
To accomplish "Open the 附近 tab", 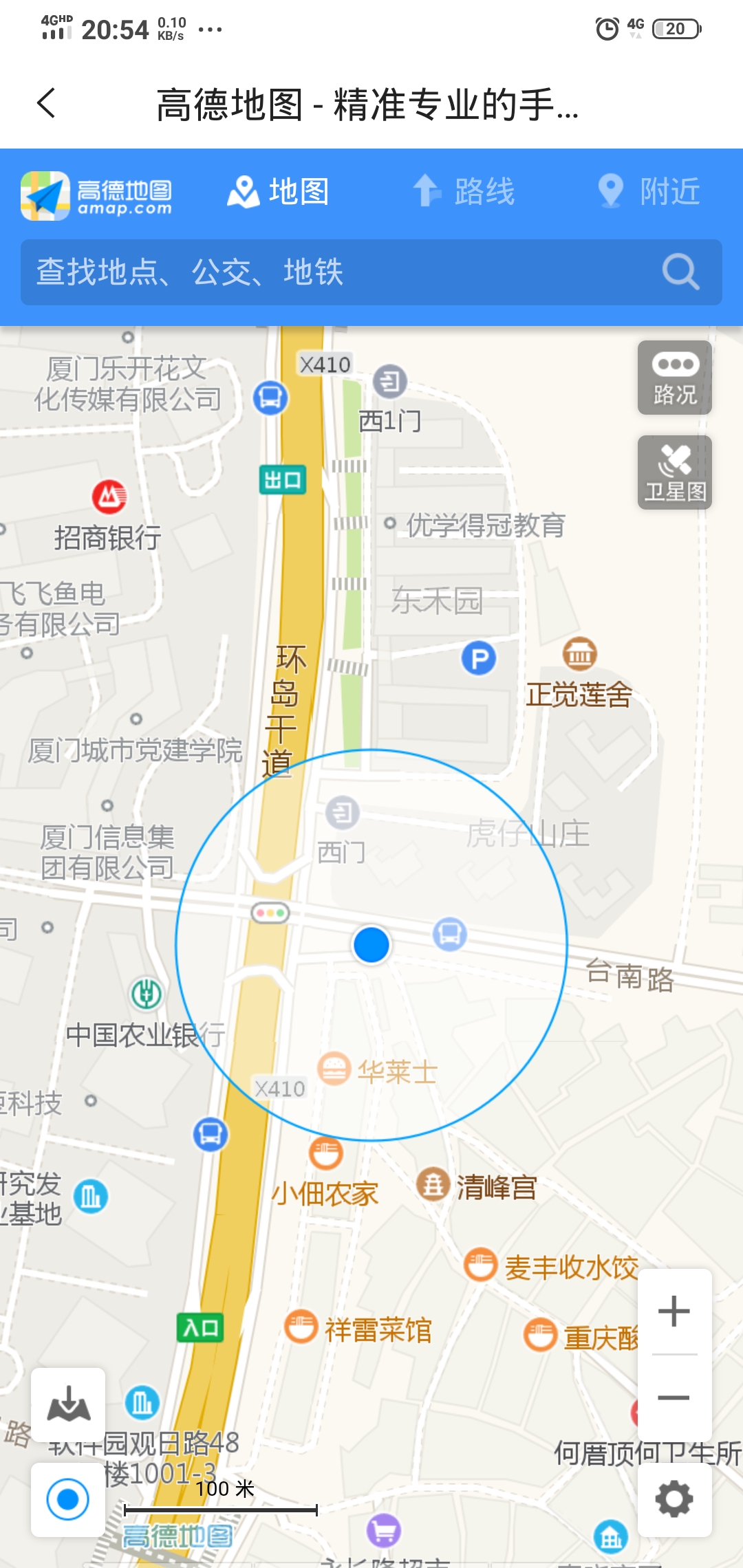I will point(649,191).
